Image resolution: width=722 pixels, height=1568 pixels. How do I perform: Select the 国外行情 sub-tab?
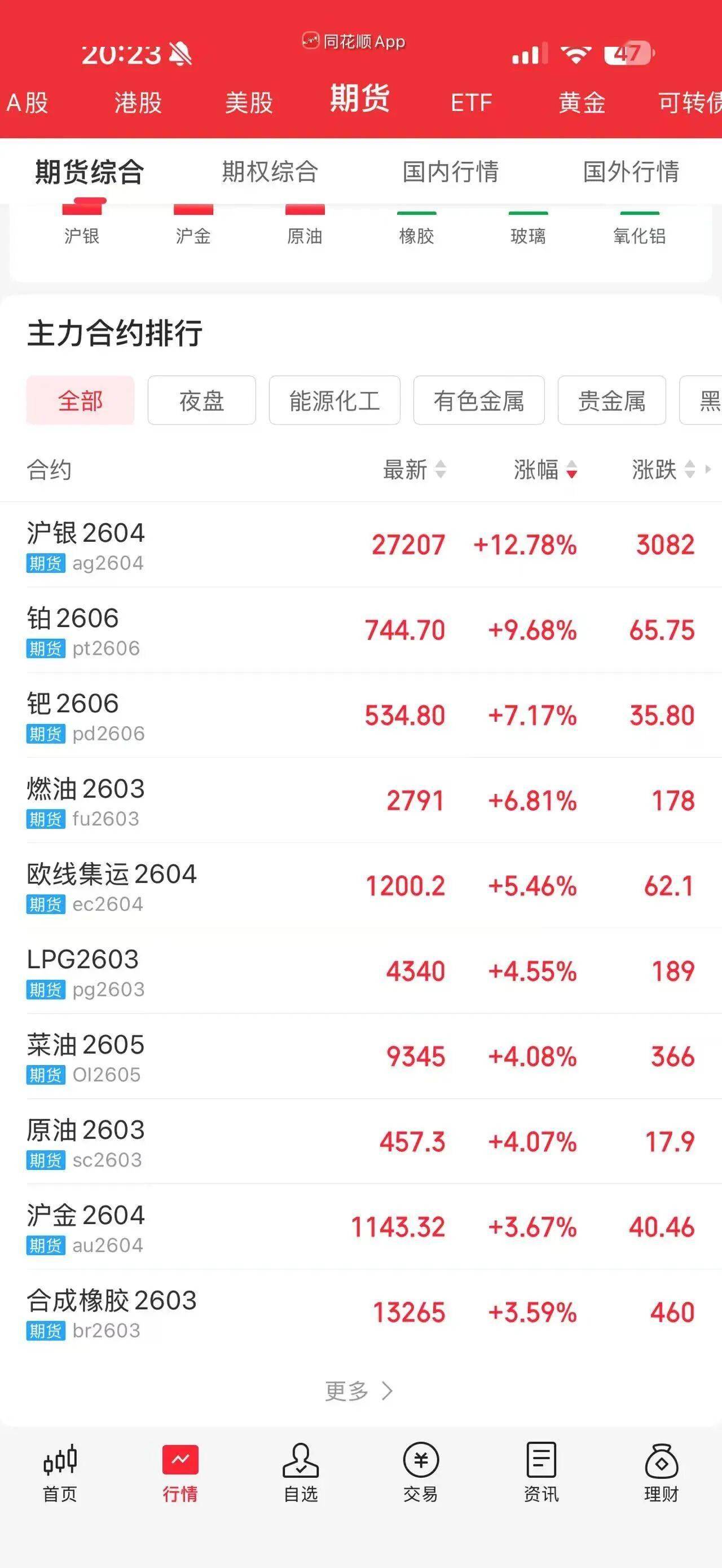[631, 171]
